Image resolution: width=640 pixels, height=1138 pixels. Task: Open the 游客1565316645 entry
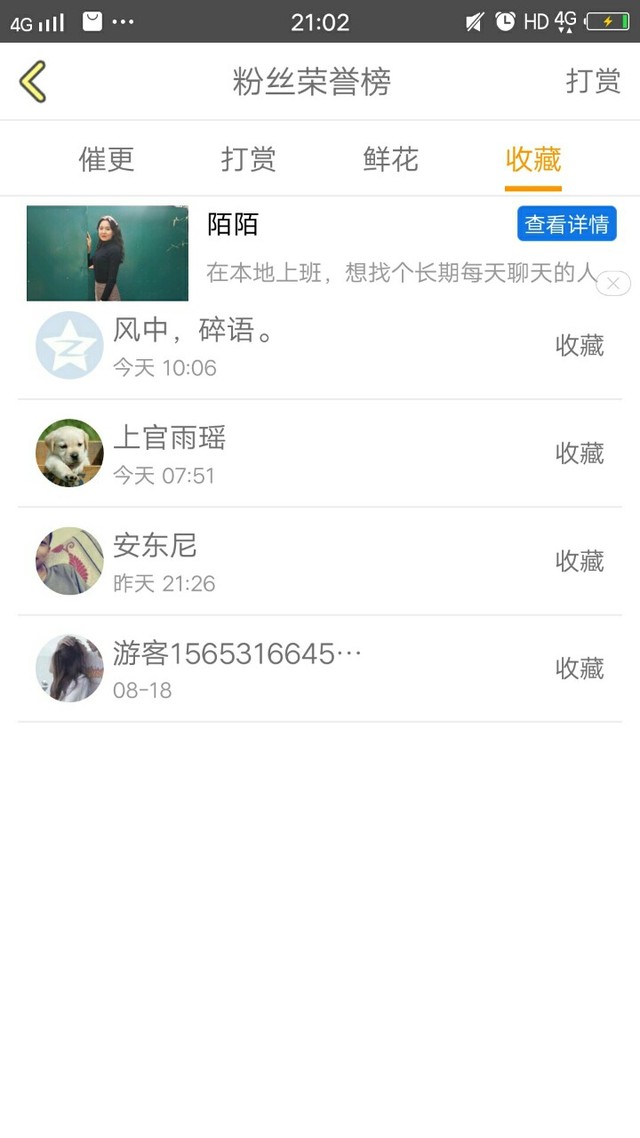click(320, 668)
